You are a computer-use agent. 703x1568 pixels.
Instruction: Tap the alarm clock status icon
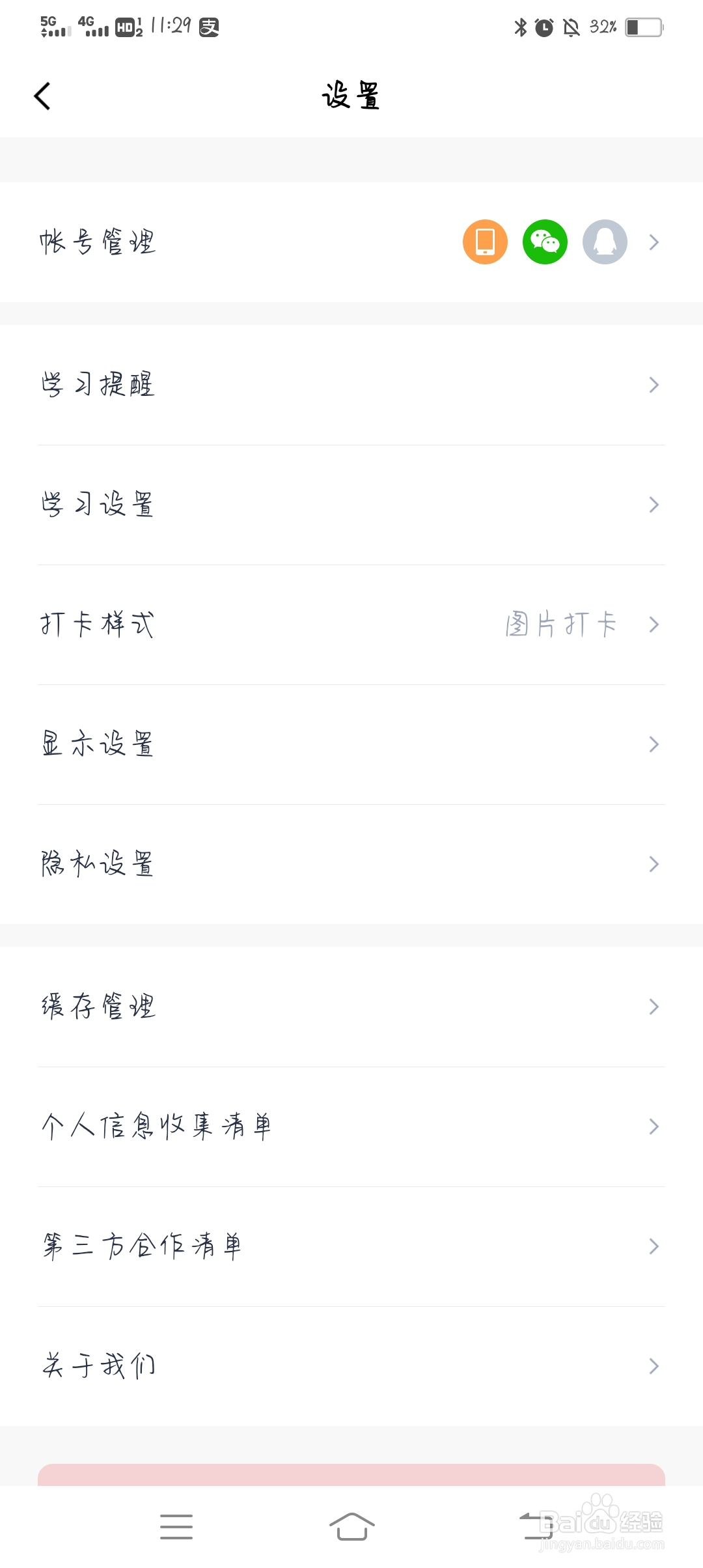coord(544,27)
